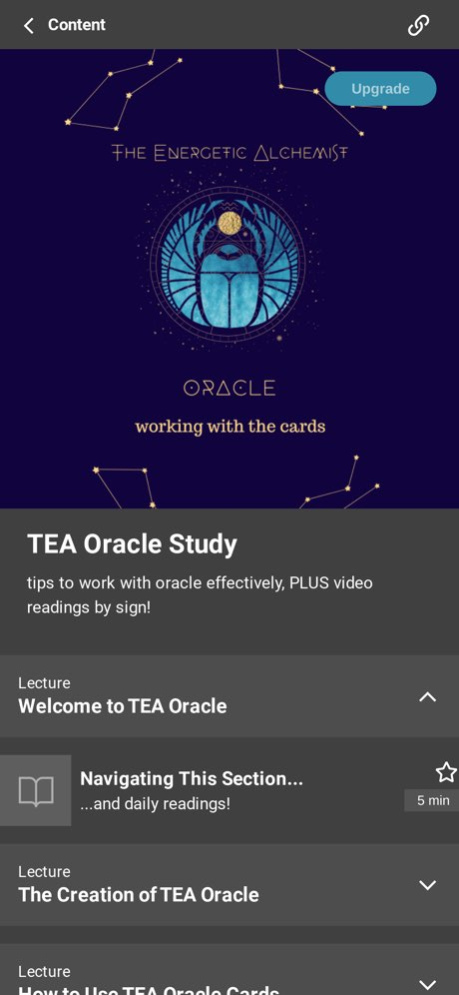The image size is (459, 995).
Task: Expand How to Use TEA Oracle Cards lecture
Action: (x=428, y=984)
